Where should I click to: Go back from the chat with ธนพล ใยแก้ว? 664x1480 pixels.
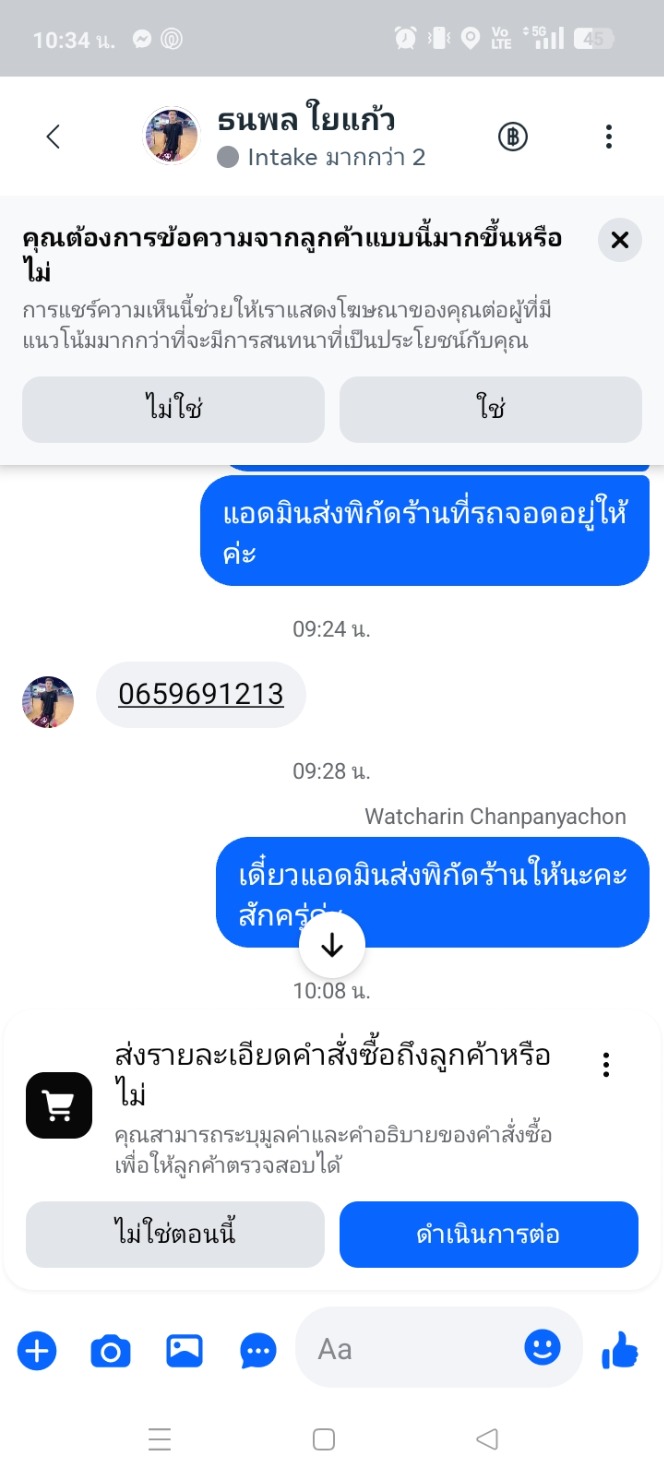pyautogui.click(x=54, y=137)
